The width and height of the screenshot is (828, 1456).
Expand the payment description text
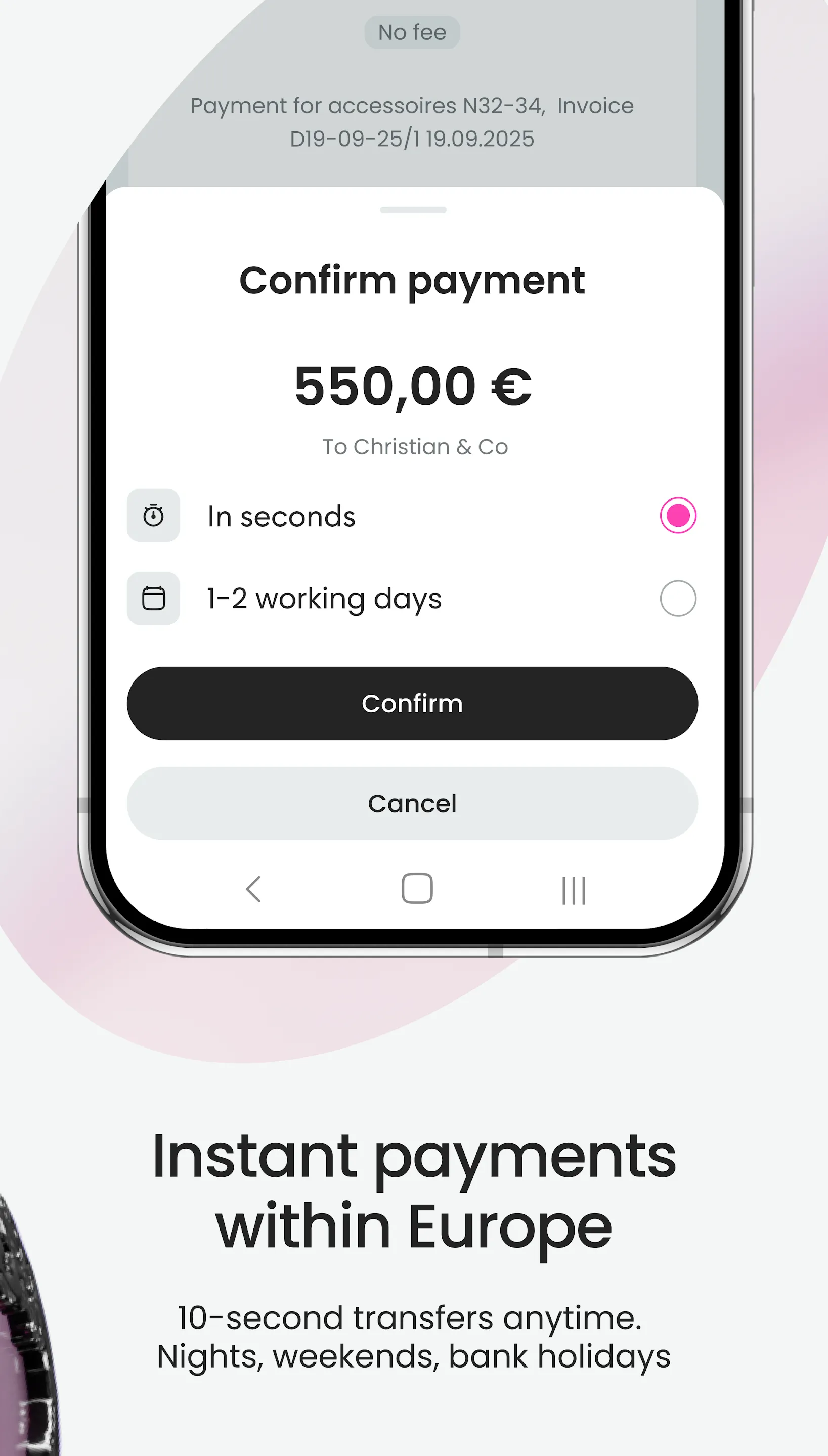412,122
